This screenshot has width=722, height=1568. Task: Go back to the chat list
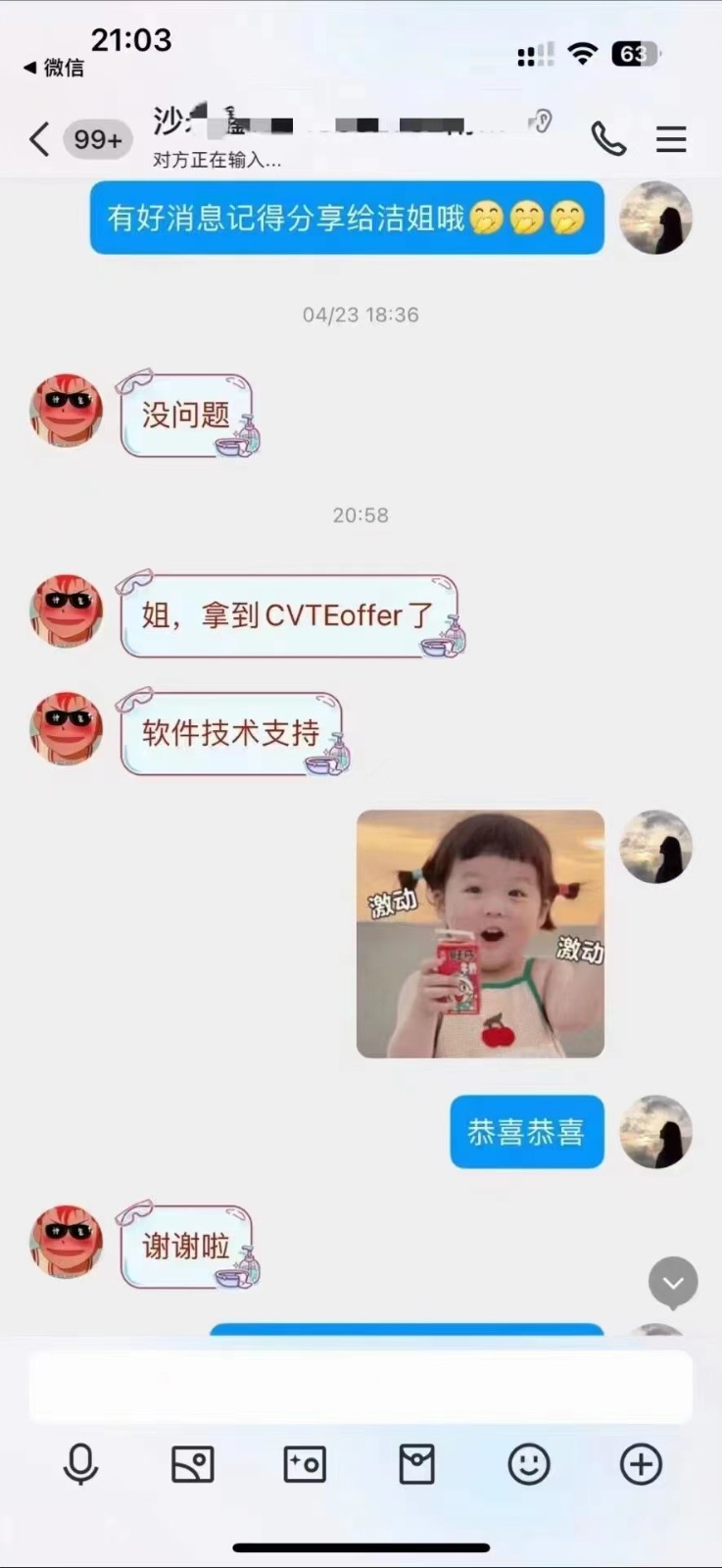tap(39, 139)
